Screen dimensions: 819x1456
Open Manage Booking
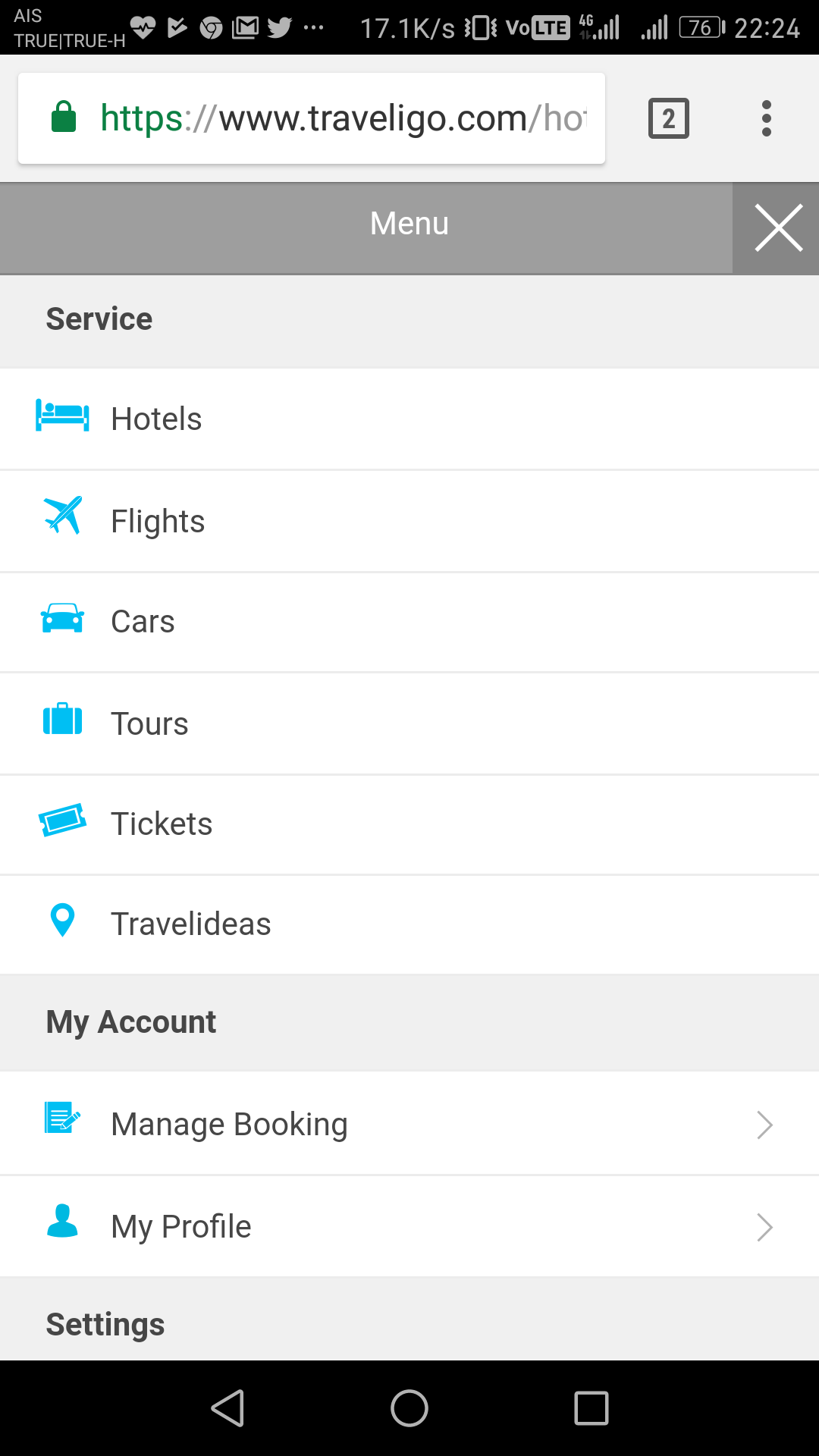point(409,1124)
